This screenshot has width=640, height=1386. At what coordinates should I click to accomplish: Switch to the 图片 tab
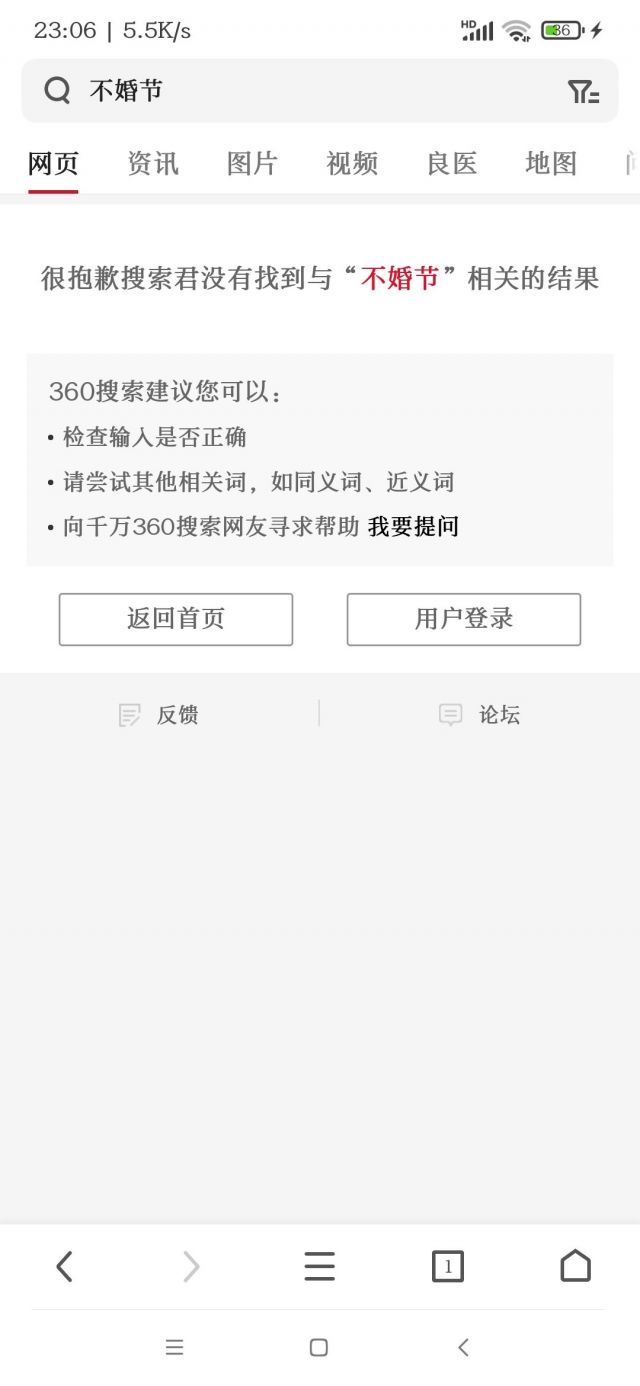tap(252, 163)
